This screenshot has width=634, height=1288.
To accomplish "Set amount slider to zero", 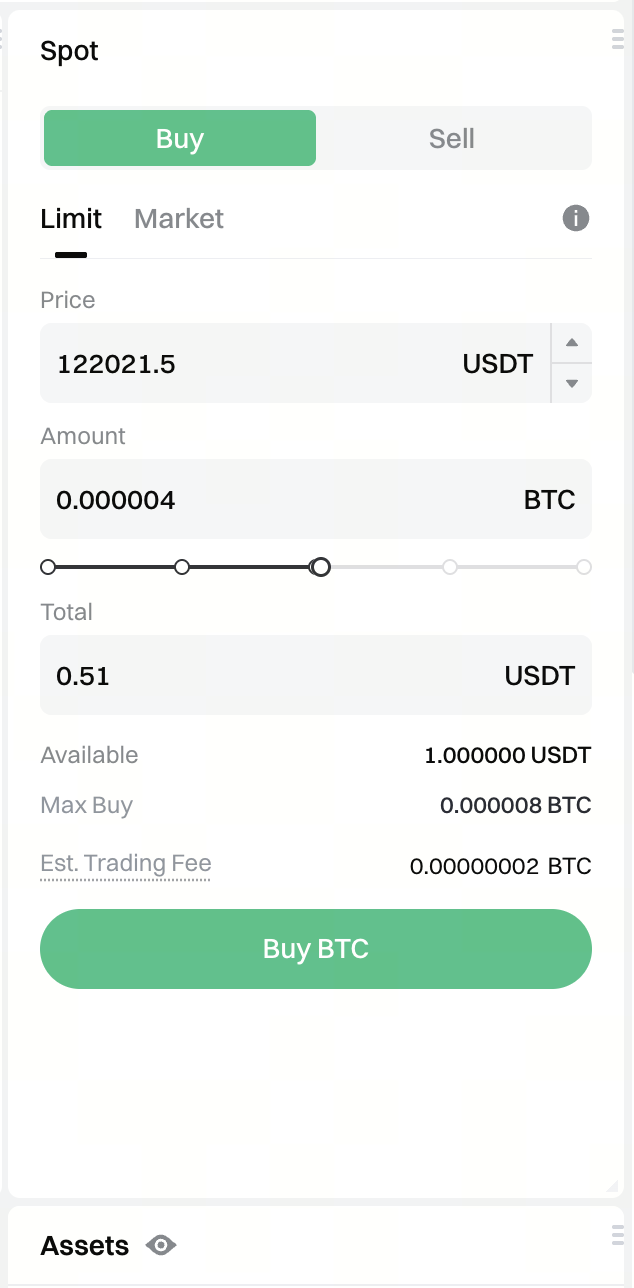I will click(x=48, y=567).
